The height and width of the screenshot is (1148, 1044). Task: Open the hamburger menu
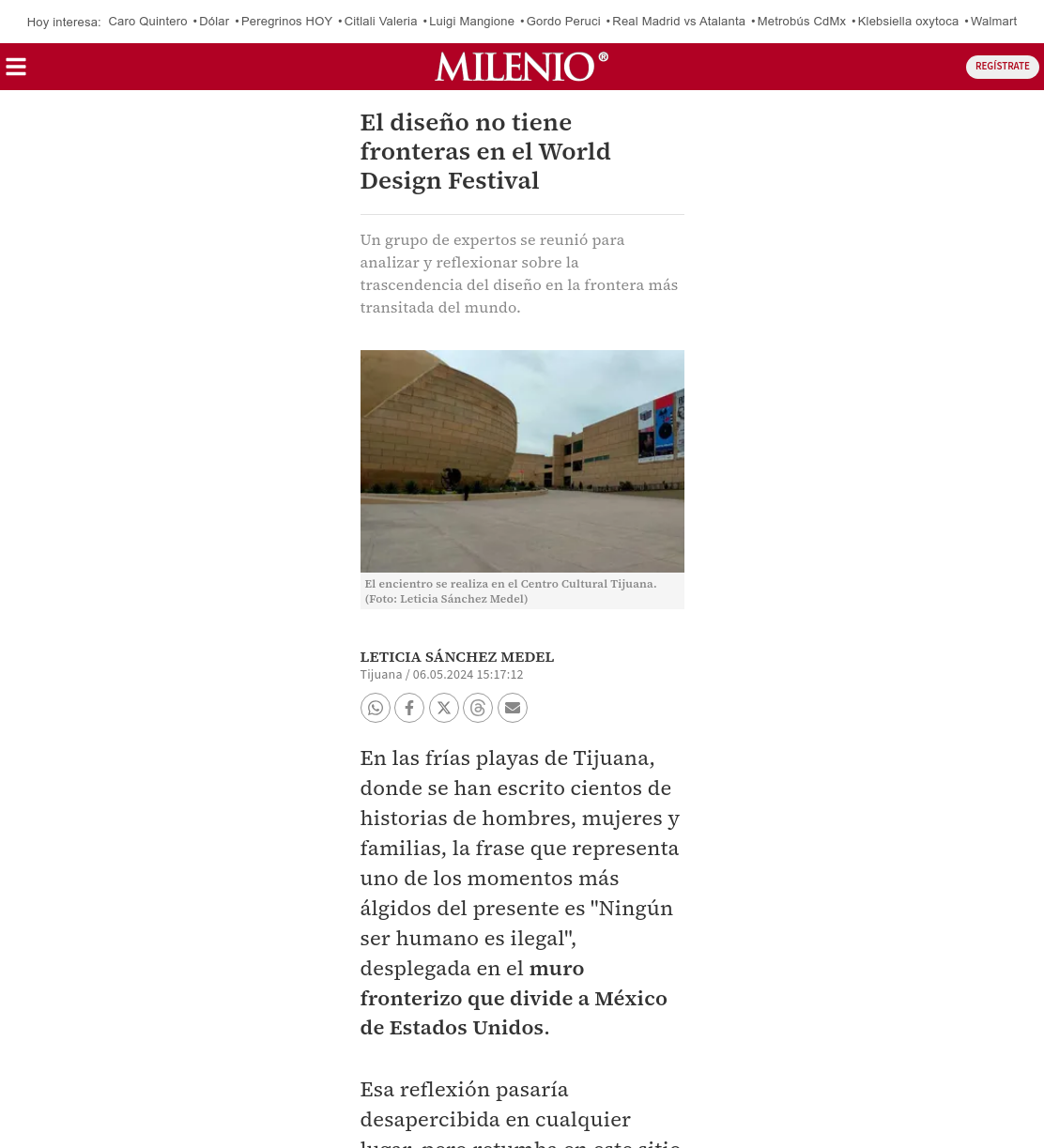[x=16, y=67]
